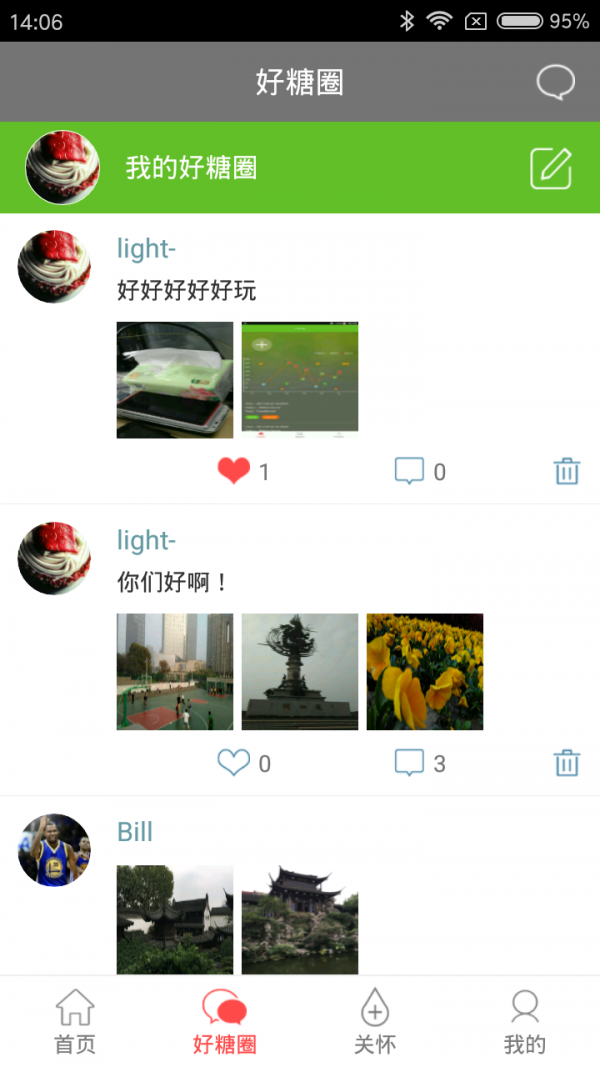Open the messages bubble in the header
Image resolution: width=600 pixels, height=1067 pixels.
pos(555,82)
